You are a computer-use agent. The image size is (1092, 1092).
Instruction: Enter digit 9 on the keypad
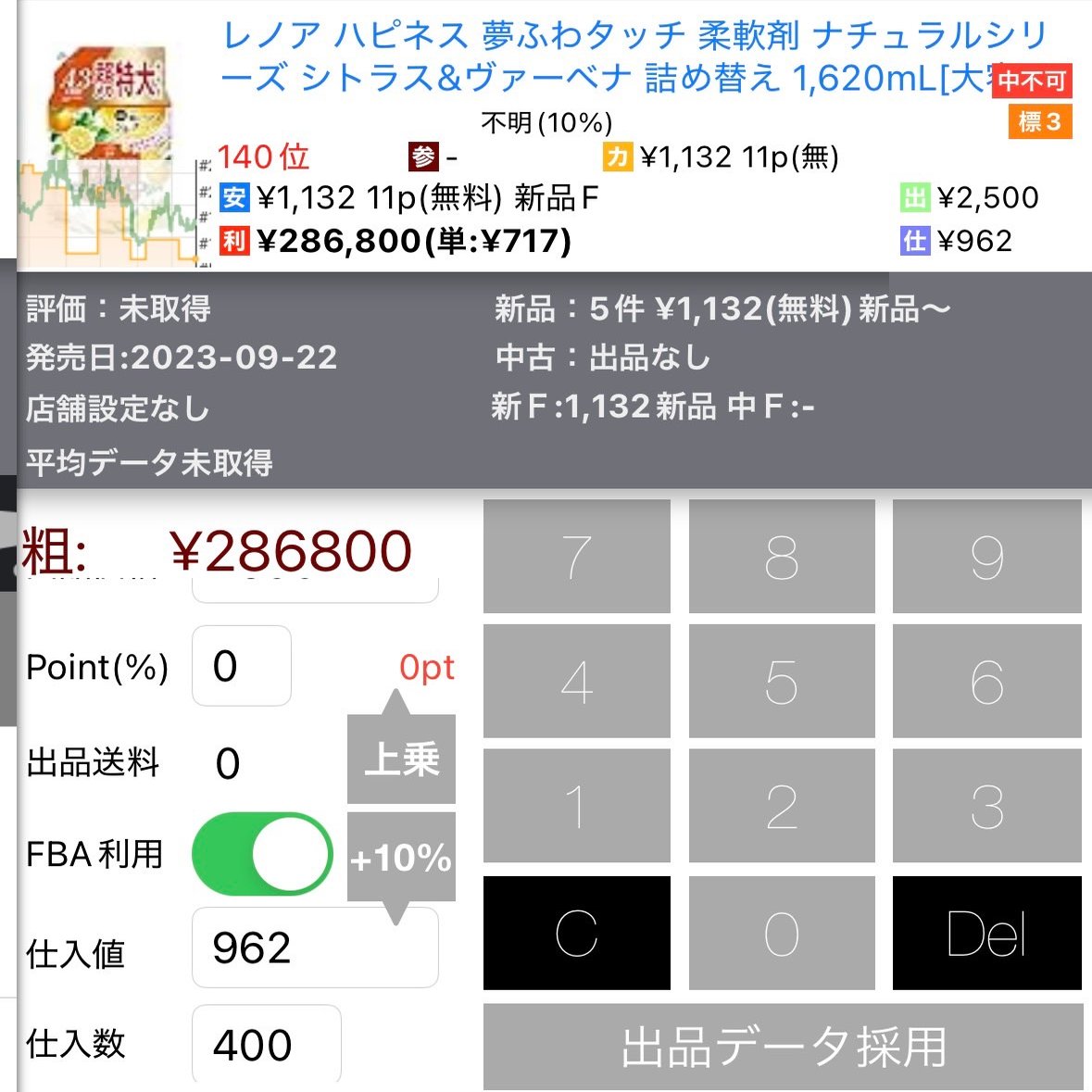[x=986, y=556]
